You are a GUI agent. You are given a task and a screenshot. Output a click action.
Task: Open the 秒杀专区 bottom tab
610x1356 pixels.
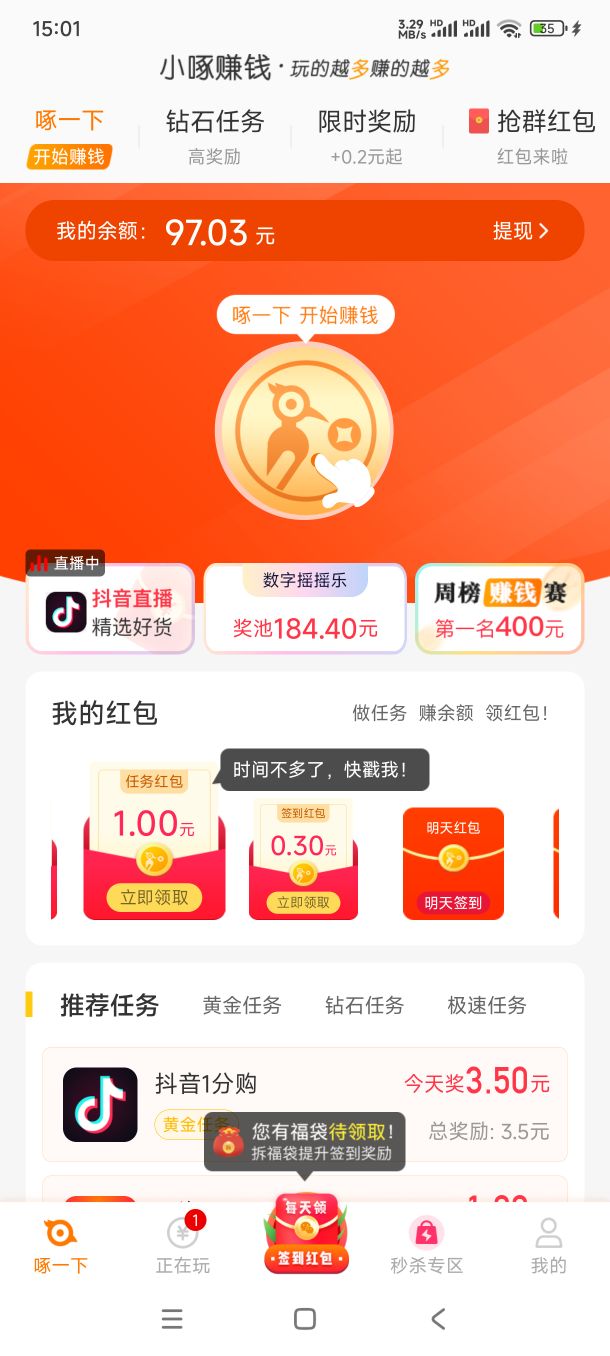(x=427, y=1245)
